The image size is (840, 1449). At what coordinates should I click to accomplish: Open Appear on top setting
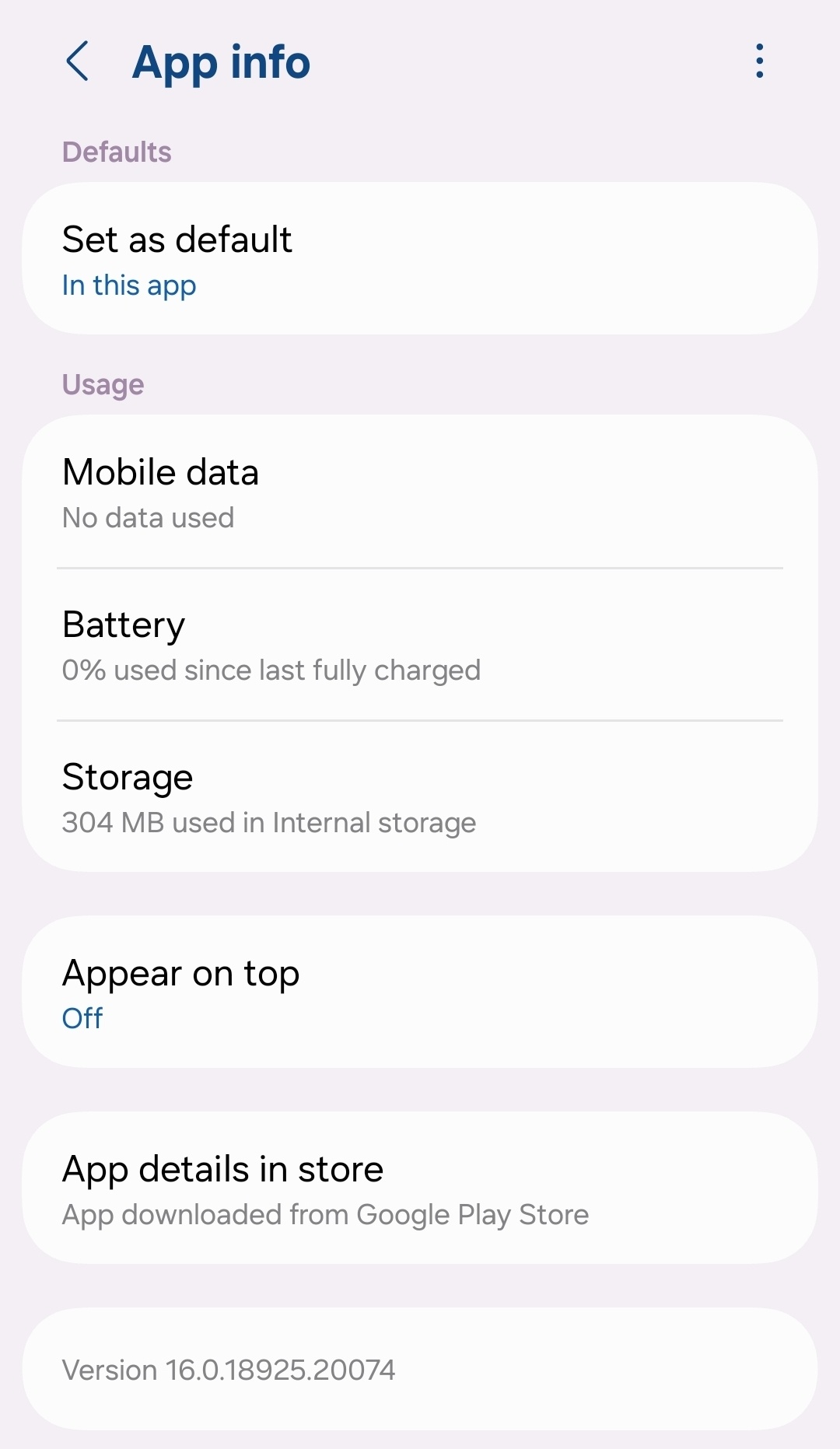[420, 992]
